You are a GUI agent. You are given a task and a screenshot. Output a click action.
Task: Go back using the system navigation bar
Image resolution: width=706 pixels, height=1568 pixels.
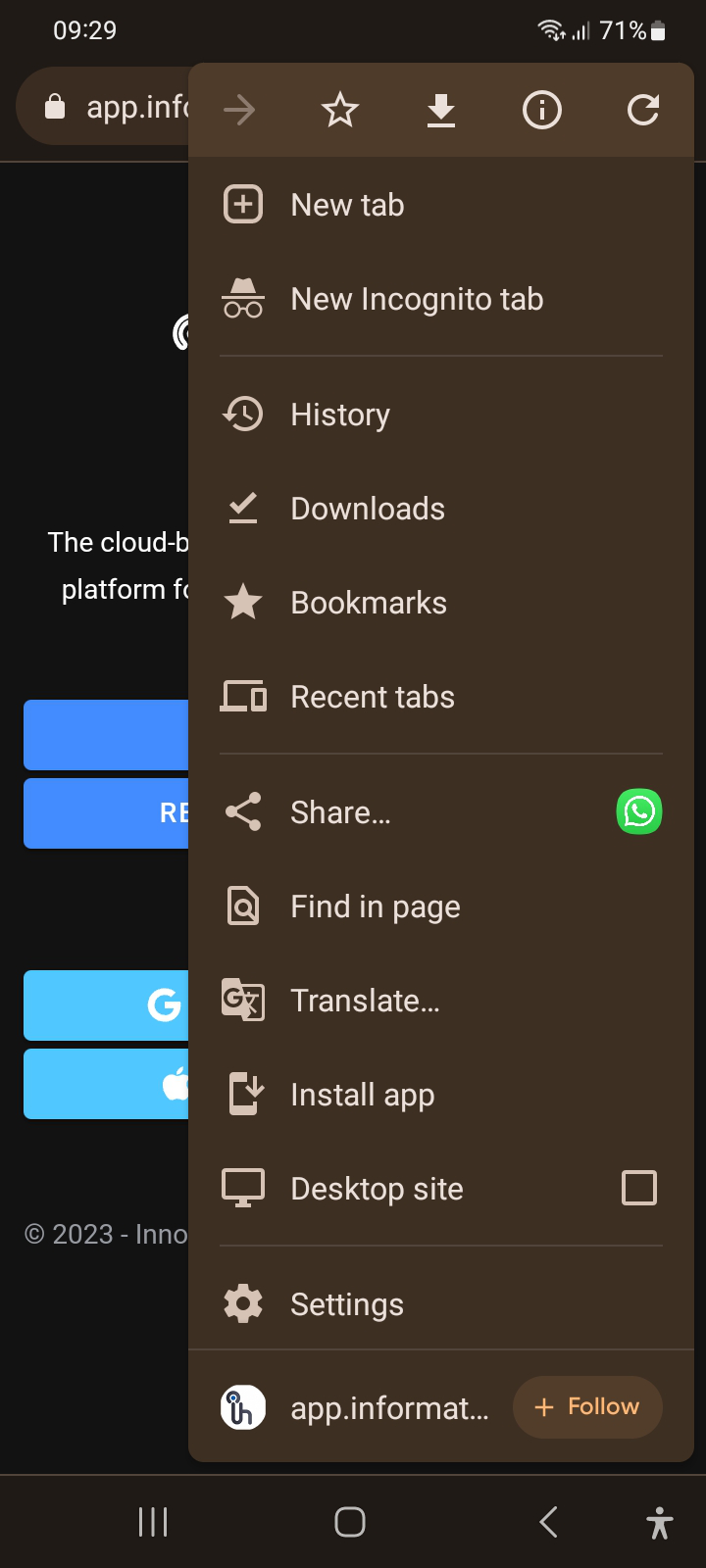(549, 1522)
